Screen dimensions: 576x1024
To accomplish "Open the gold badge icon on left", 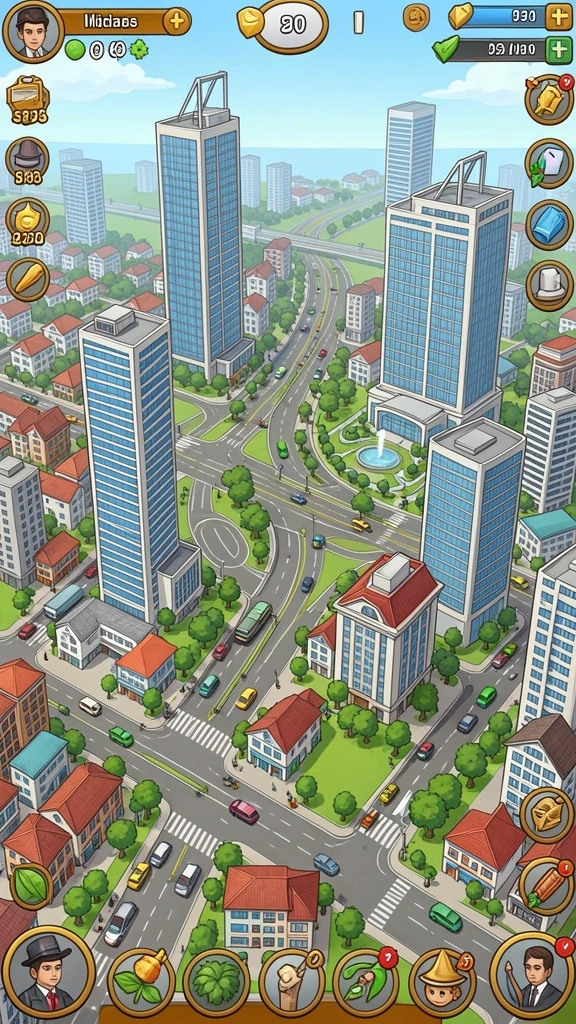I will point(27,222).
